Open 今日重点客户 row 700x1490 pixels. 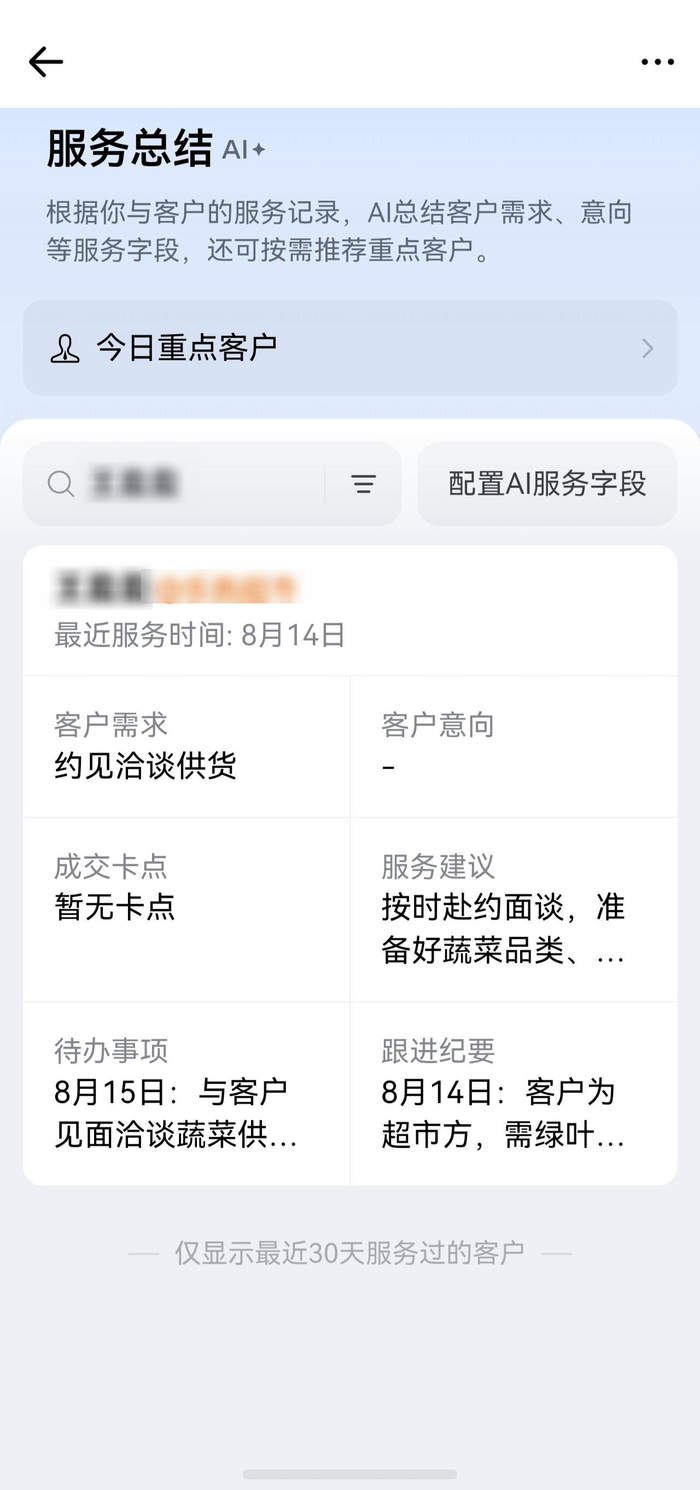pos(350,348)
